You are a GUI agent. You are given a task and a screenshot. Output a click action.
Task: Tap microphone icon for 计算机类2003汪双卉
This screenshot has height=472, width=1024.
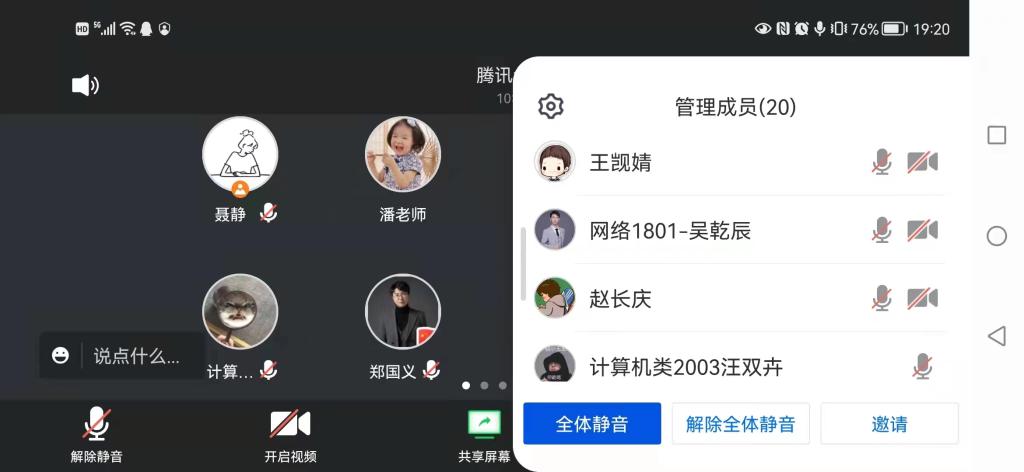click(x=922, y=367)
